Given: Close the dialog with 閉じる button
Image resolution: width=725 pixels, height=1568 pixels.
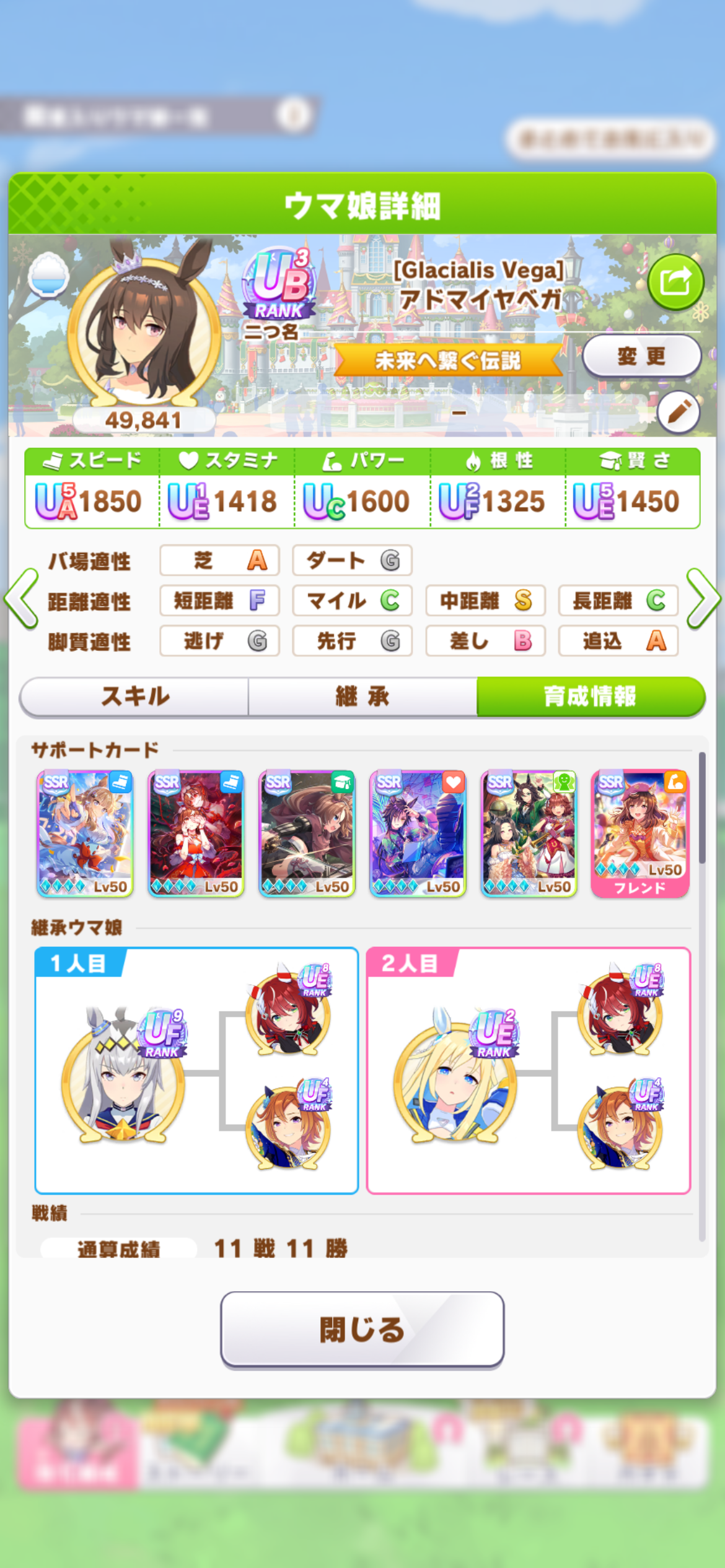Looking at the screenshot, I should click(x=362, y=1329).
